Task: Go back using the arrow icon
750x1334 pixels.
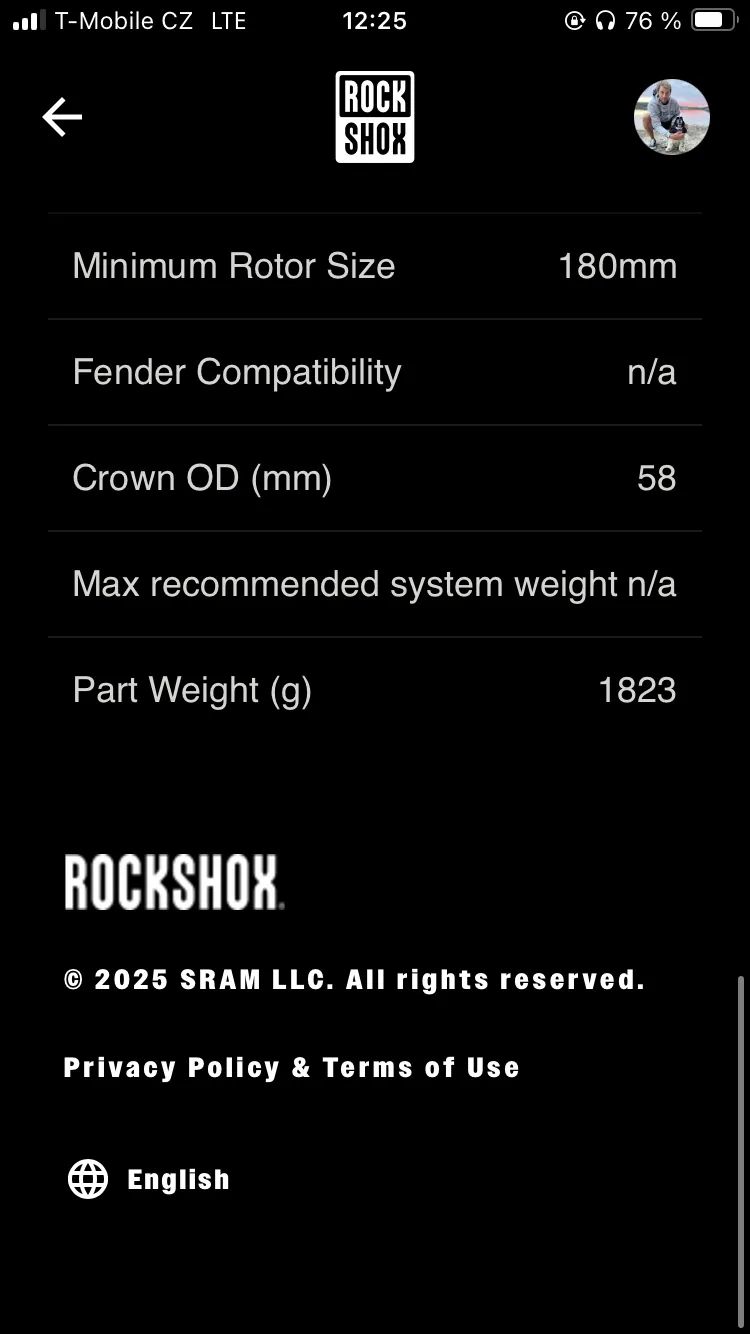Action: click(x=62, y=117)
